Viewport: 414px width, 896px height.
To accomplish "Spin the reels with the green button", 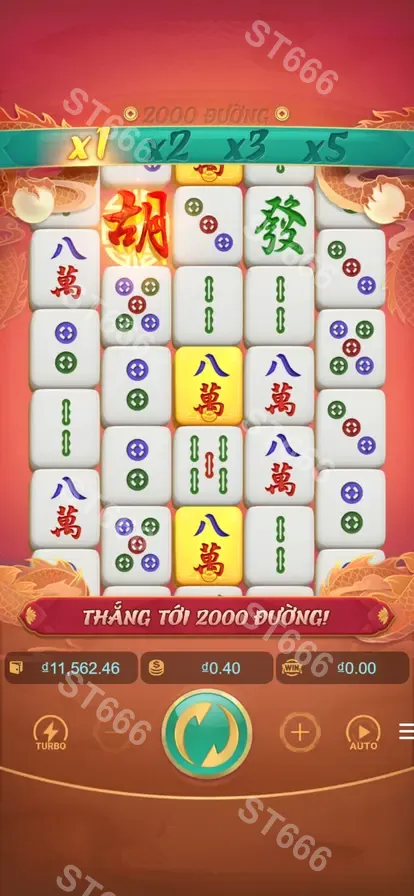I will pos(206,733).
